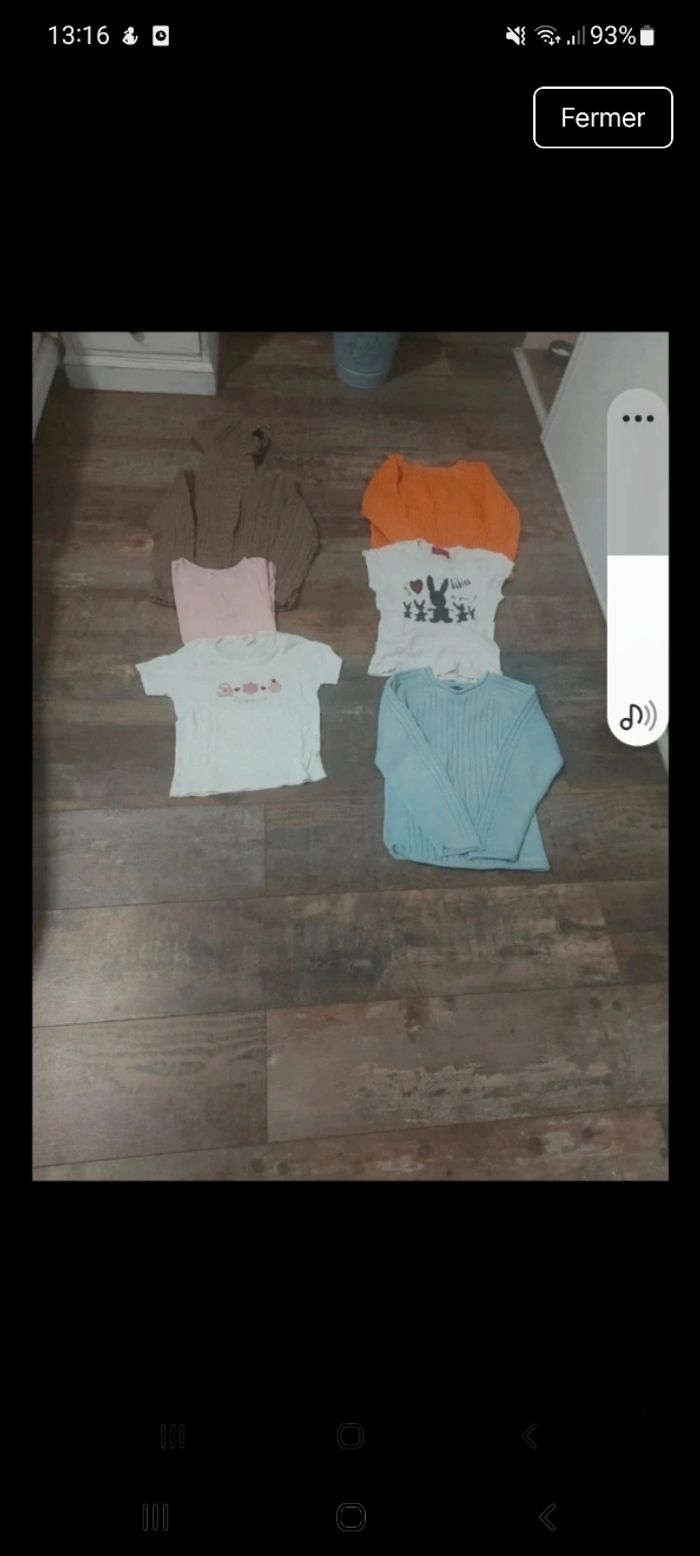Go back using the system back button

click(x=547, y=1517)
